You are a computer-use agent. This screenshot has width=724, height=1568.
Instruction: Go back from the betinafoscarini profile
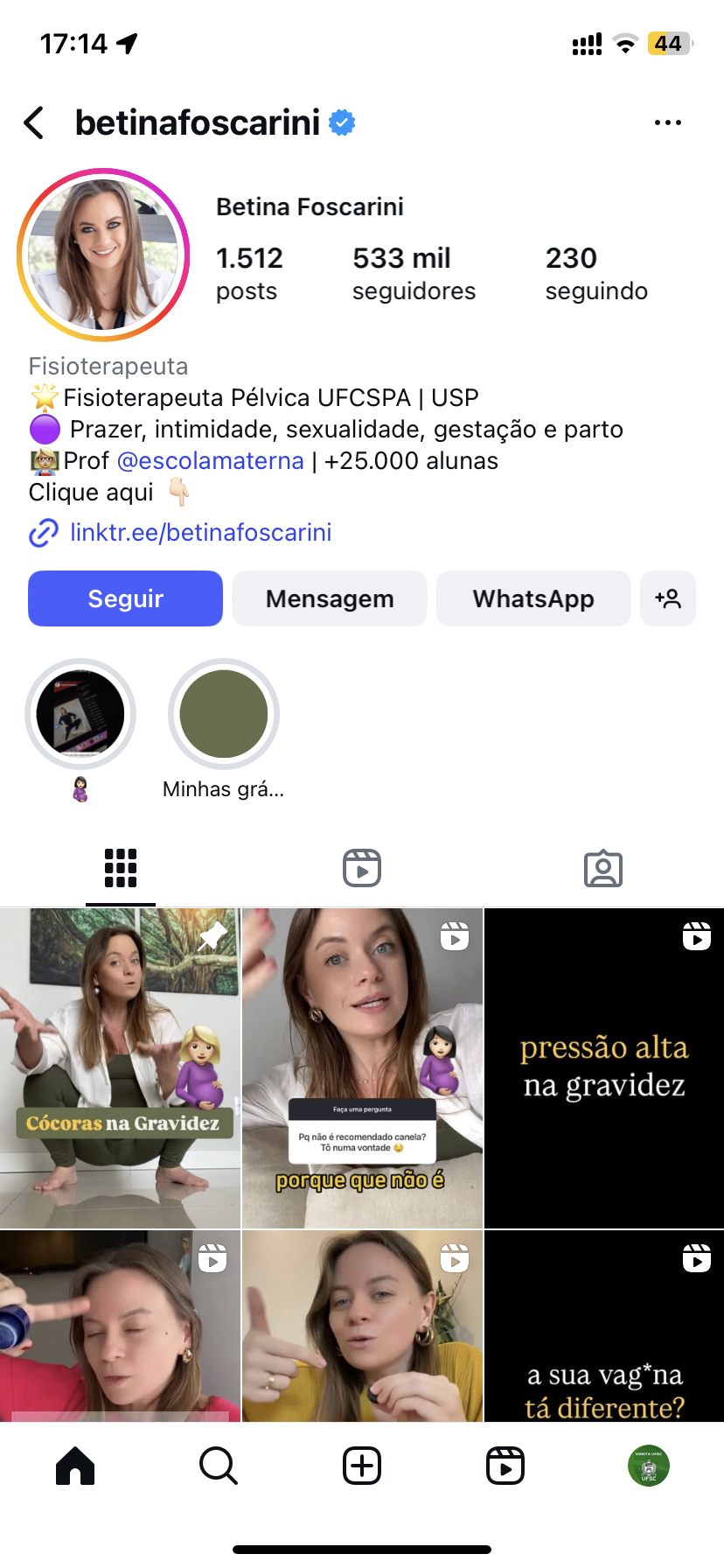click(x=35, y=123)
